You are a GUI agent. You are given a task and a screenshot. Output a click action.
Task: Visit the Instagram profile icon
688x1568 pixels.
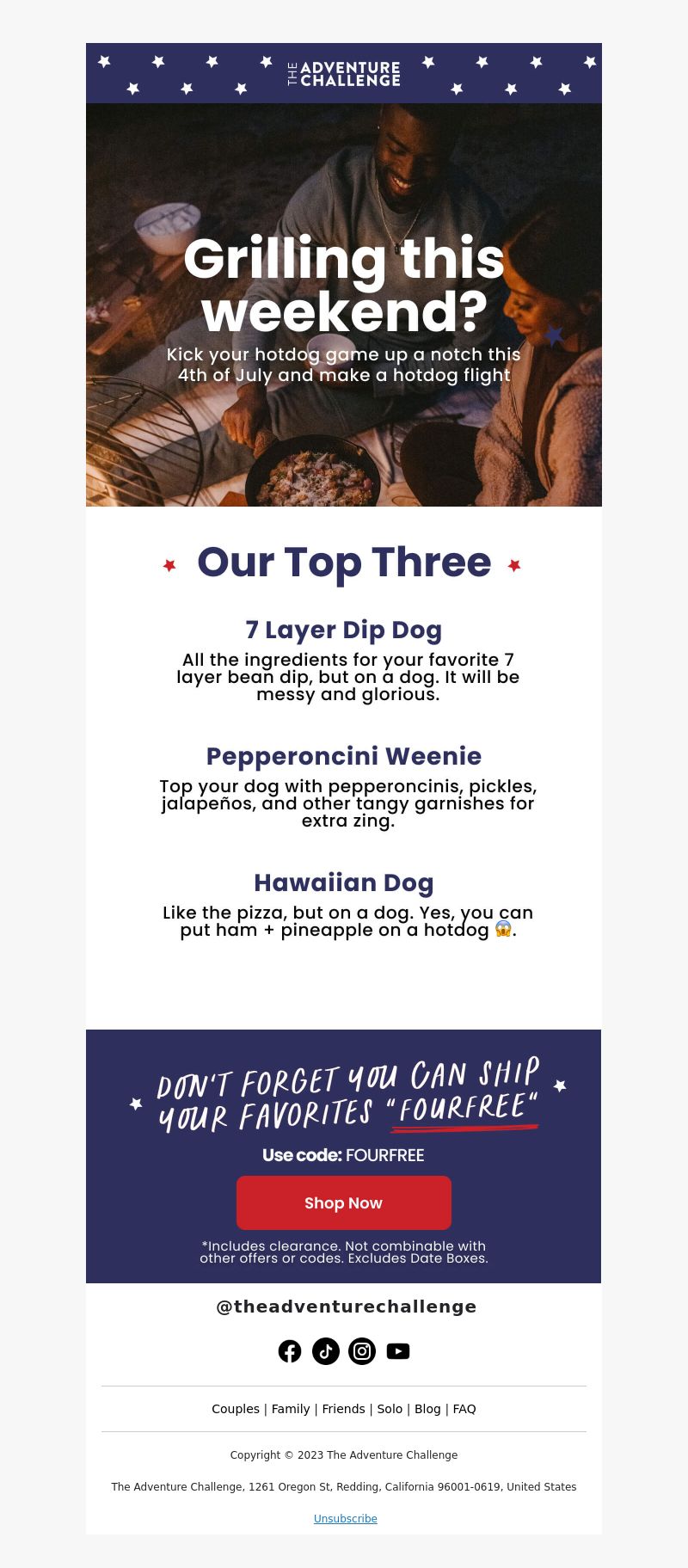[x=362, y=1351]
